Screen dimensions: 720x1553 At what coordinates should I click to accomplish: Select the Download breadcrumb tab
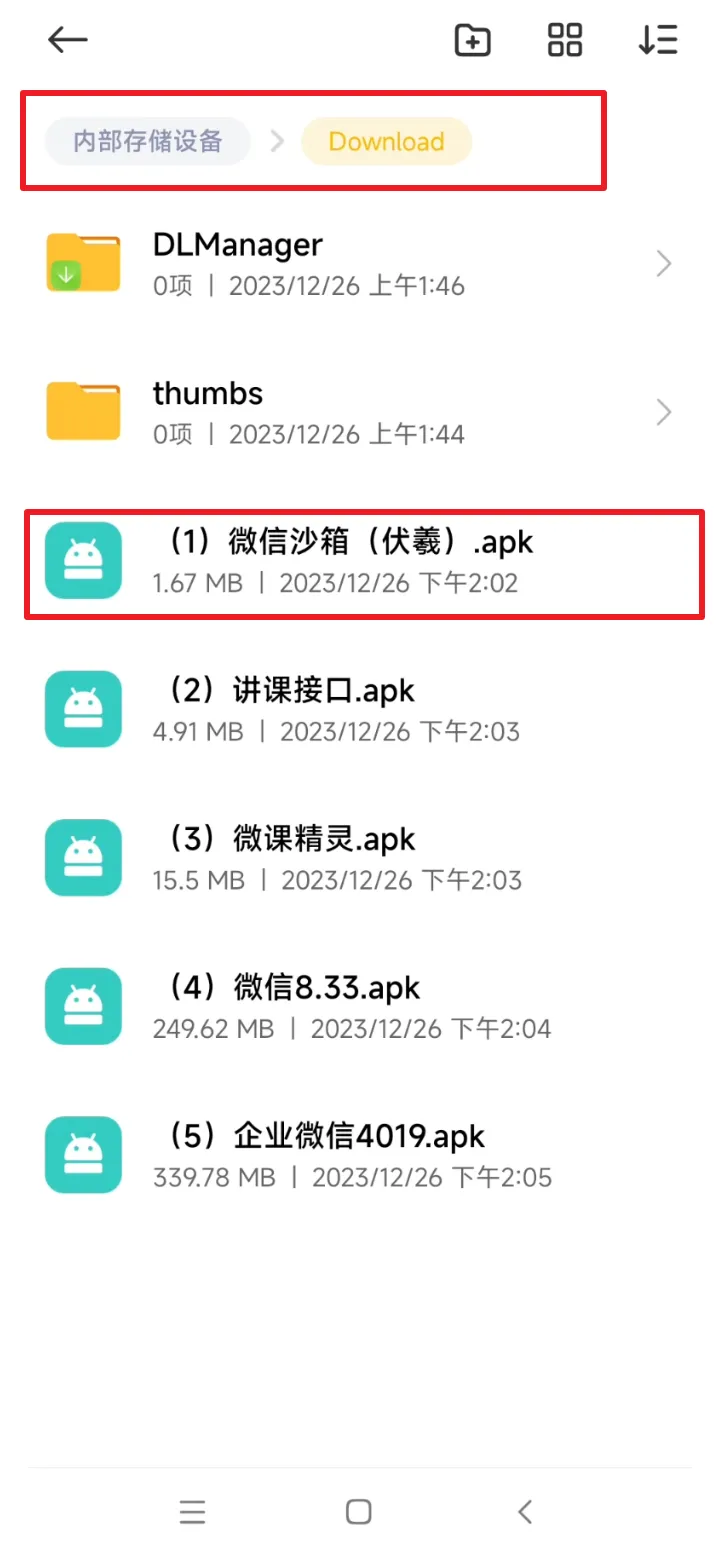pos(386,141)
